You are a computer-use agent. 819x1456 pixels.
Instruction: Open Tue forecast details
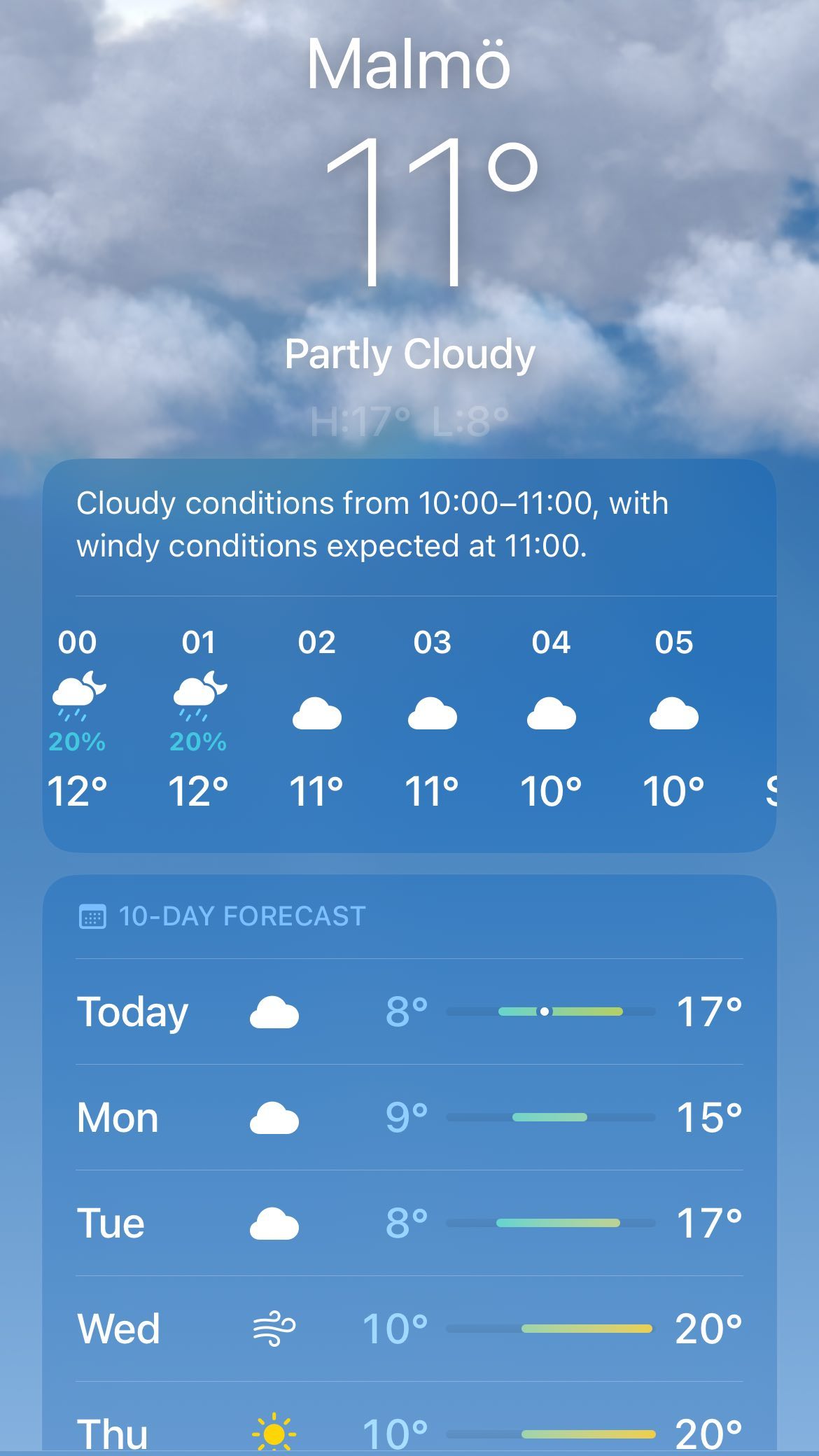(409, 1223)
